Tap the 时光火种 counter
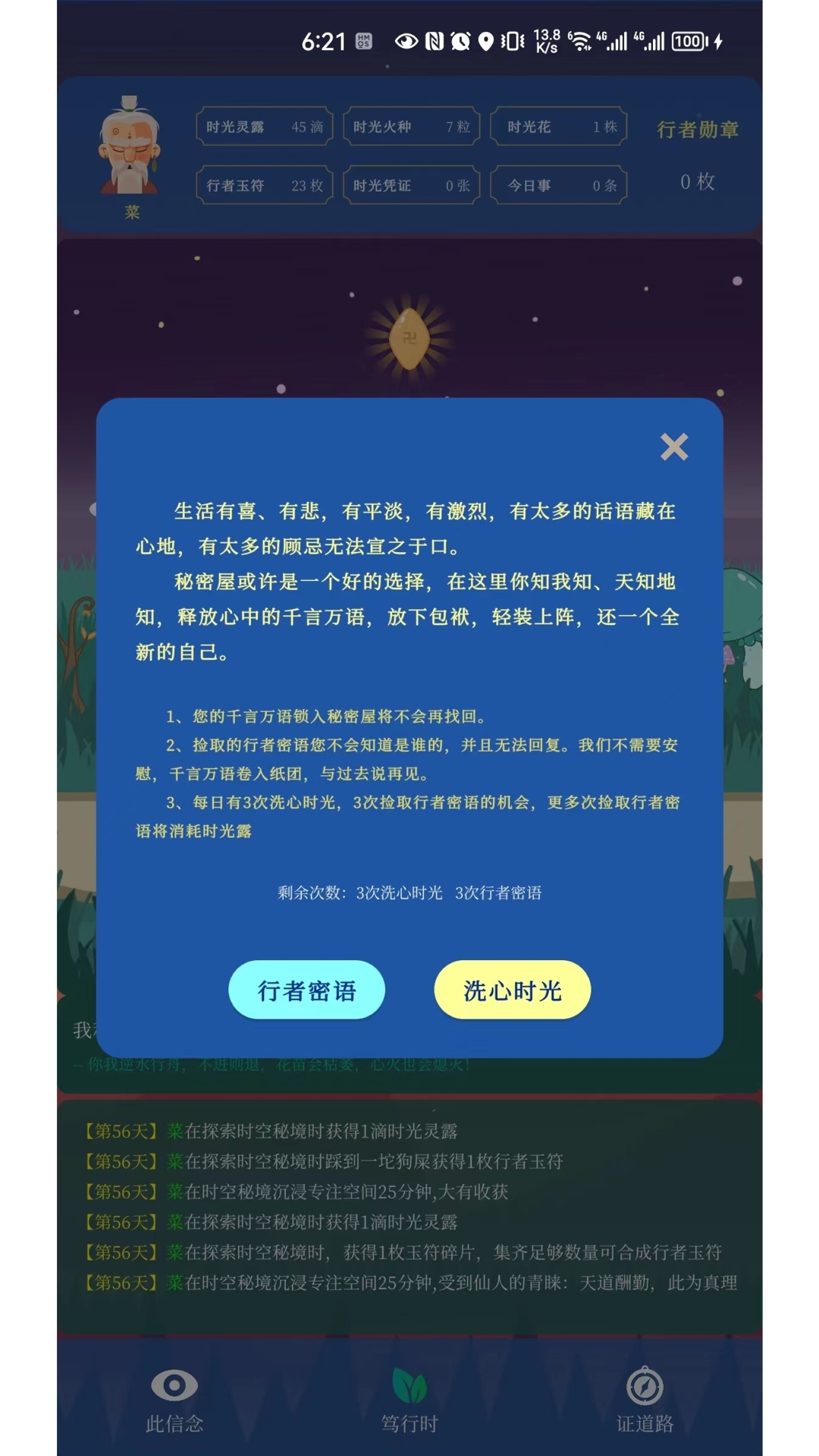This screenshot has height=1456, width=819. (x=410, y=127)
